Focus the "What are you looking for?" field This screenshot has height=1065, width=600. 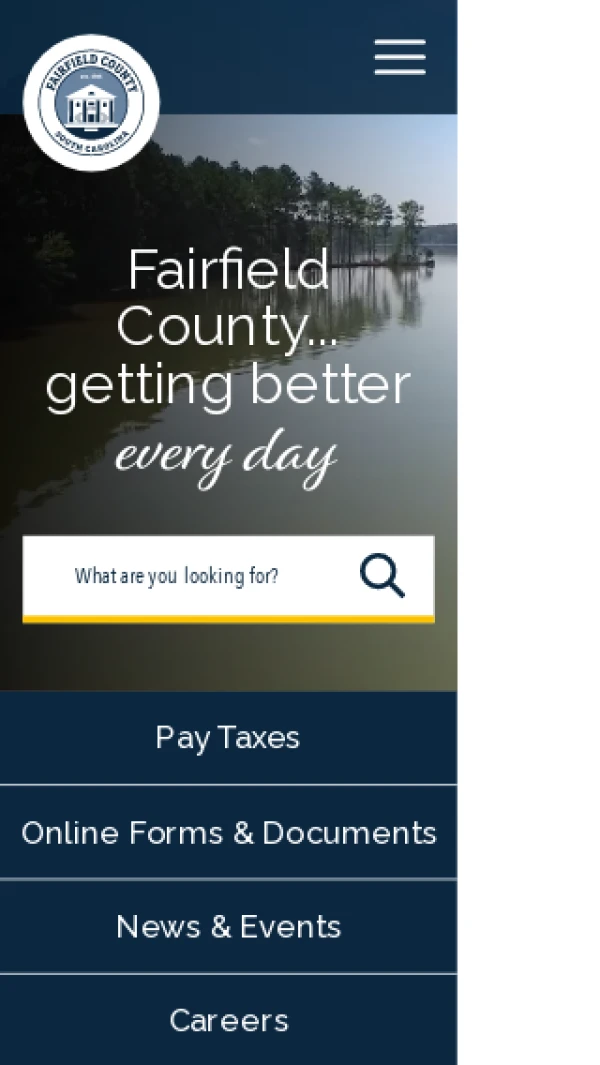pyautogui.click(x=180, y=576)
